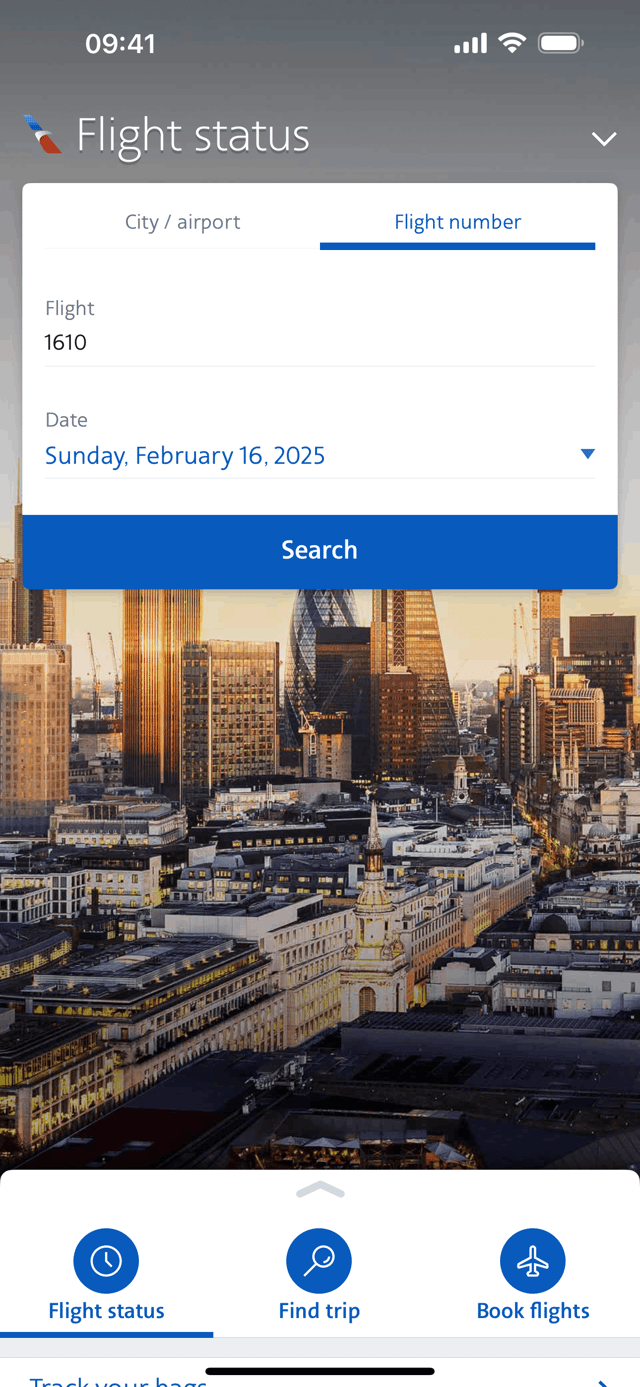Image resolution: width=640 pixels, height=1387 pixels.
Task: Open the Flight status shortcut
Action: tap(106, 1276)
